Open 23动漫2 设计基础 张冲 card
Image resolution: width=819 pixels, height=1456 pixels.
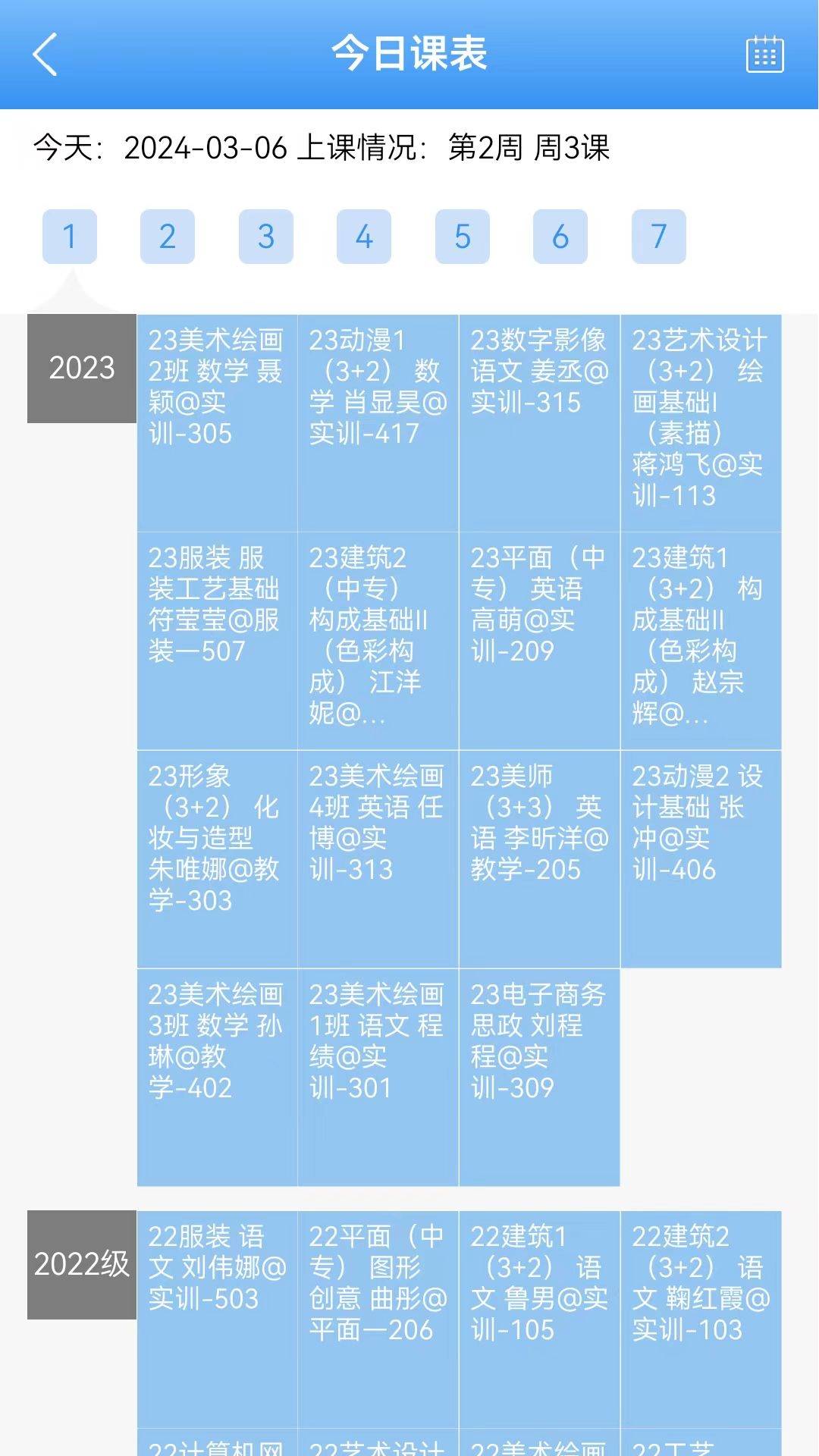pyautogui.click(x=701, y=859)
